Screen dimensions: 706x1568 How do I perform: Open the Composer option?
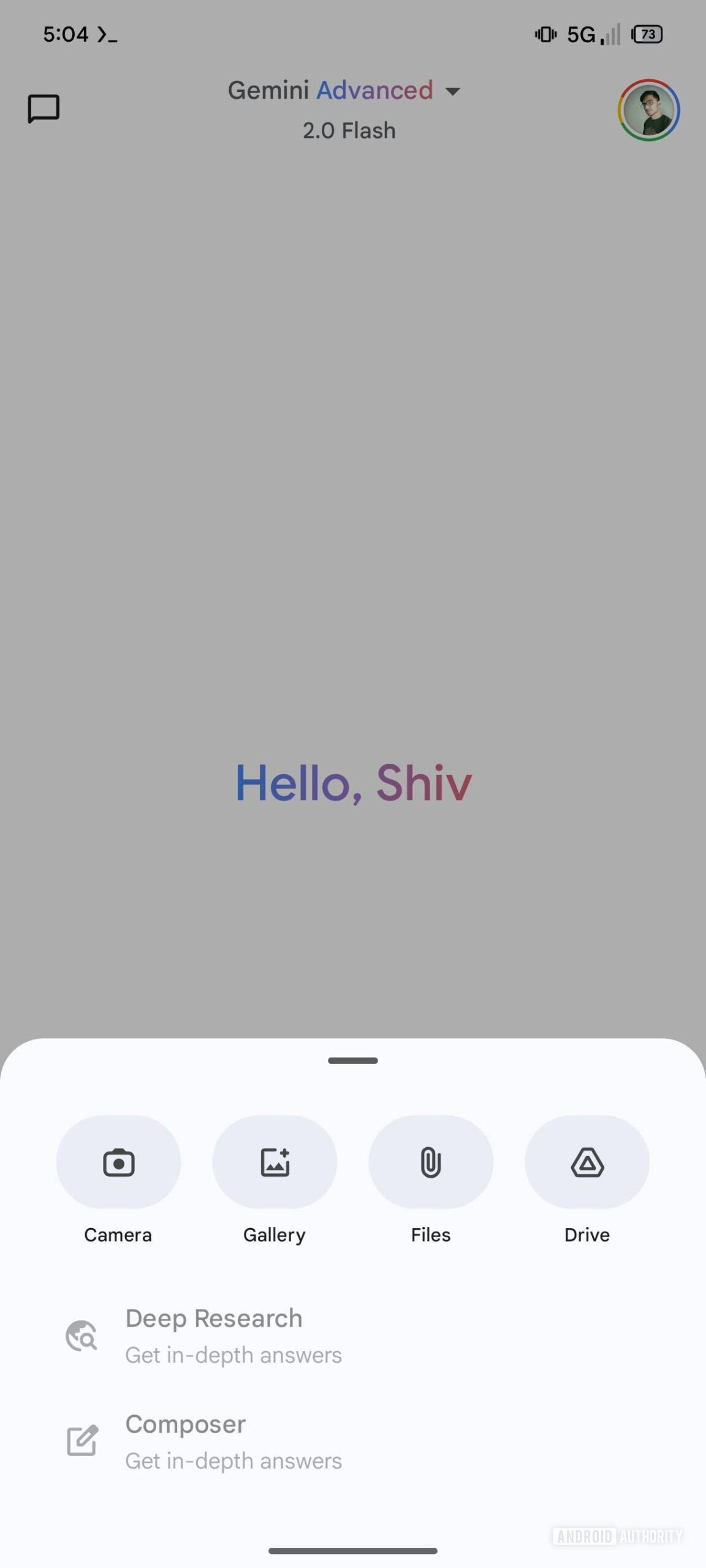click(353, 1442)
